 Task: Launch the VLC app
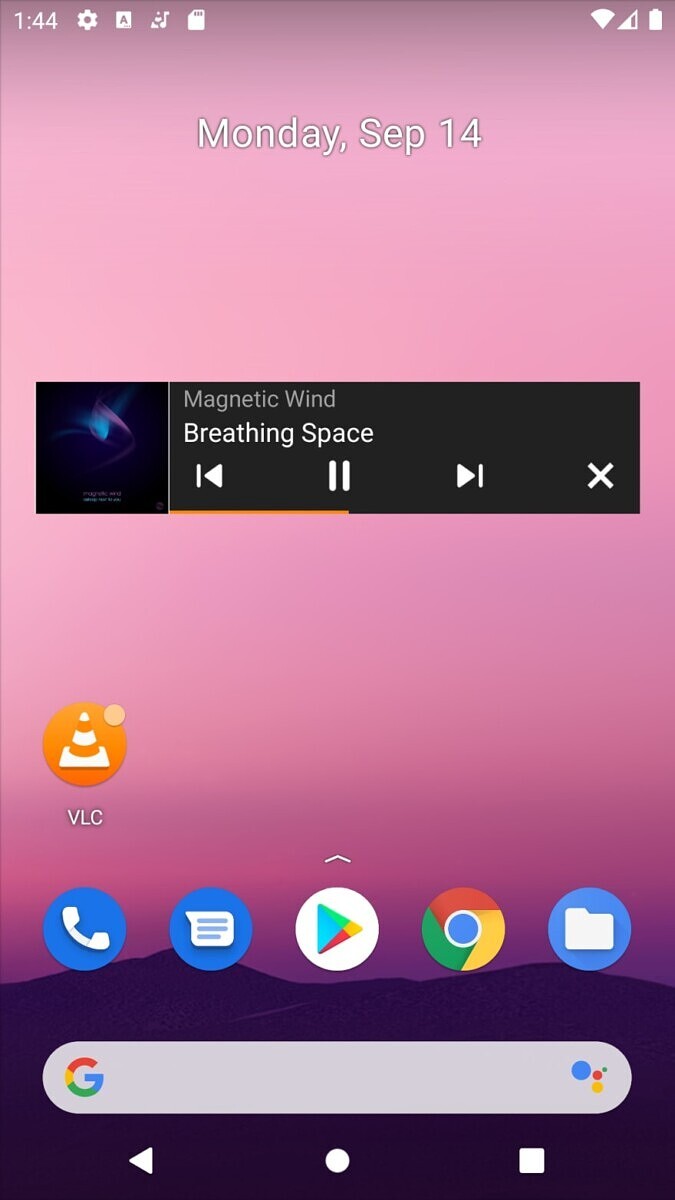85,745
